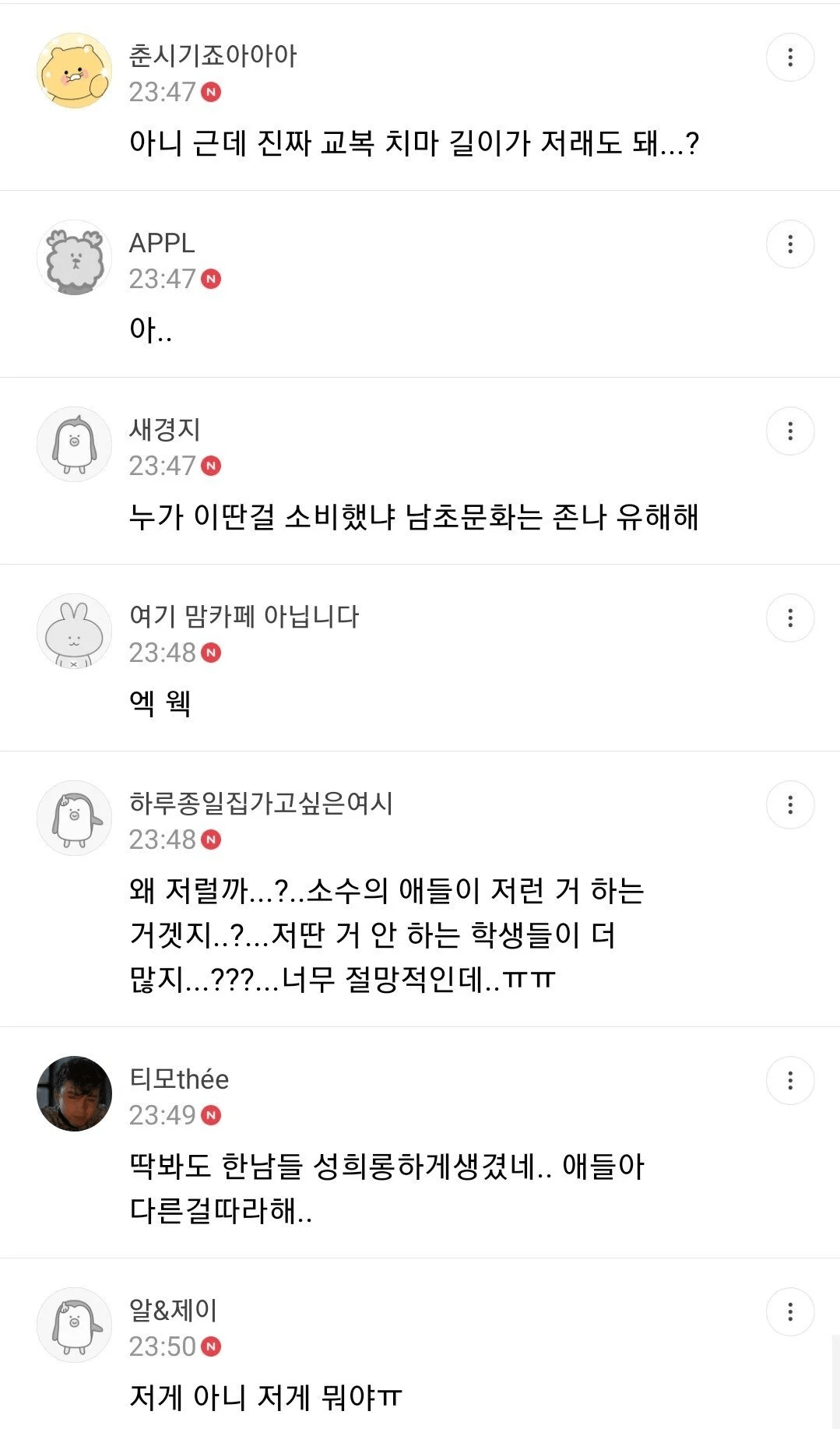View 춘시기죠아아아's profile picture
Image resolution: width=840 pixels, height=1429 pixels.
pos(74,70)
